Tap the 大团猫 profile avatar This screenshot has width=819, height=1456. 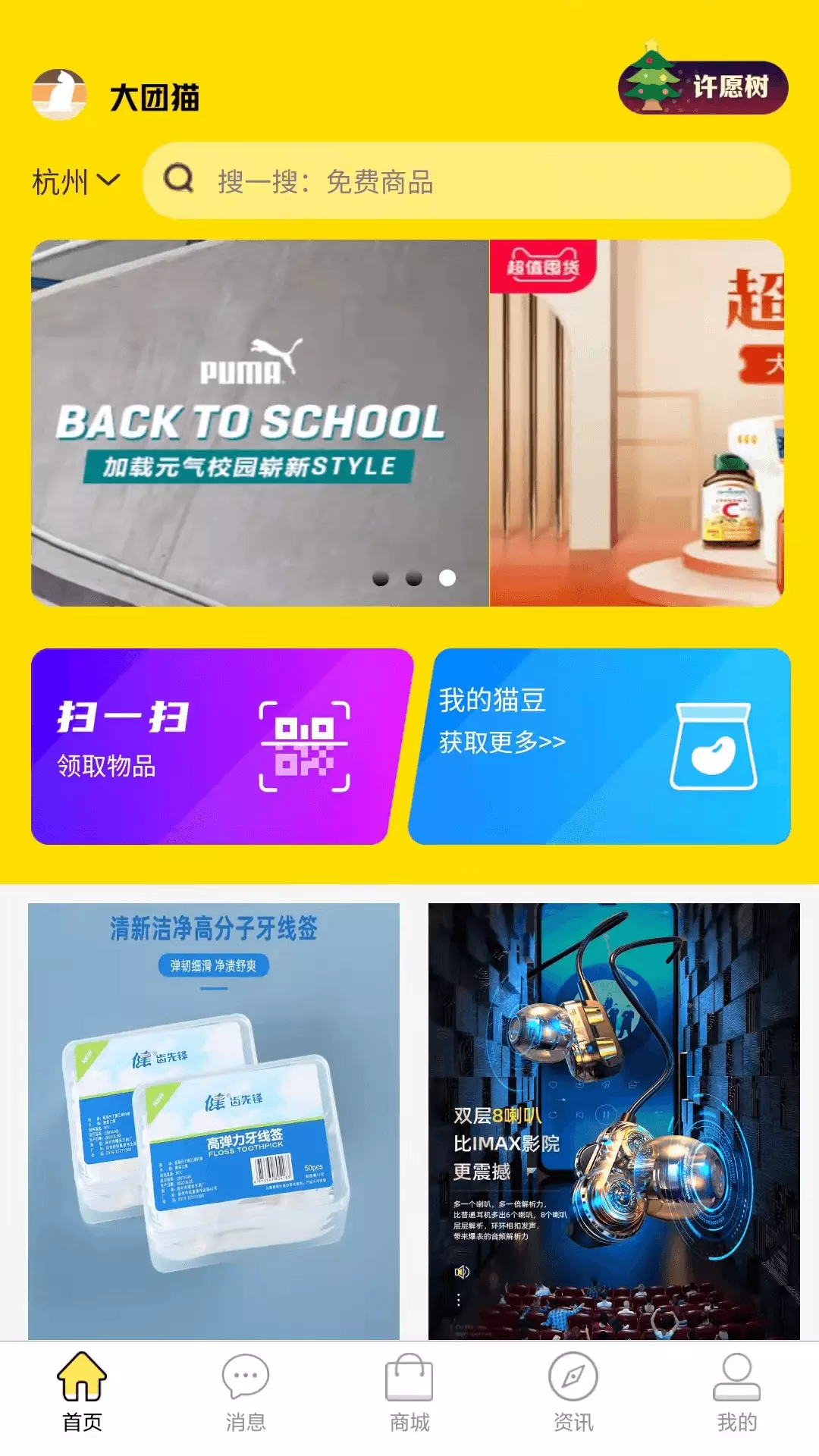click(x=59, y=95)
